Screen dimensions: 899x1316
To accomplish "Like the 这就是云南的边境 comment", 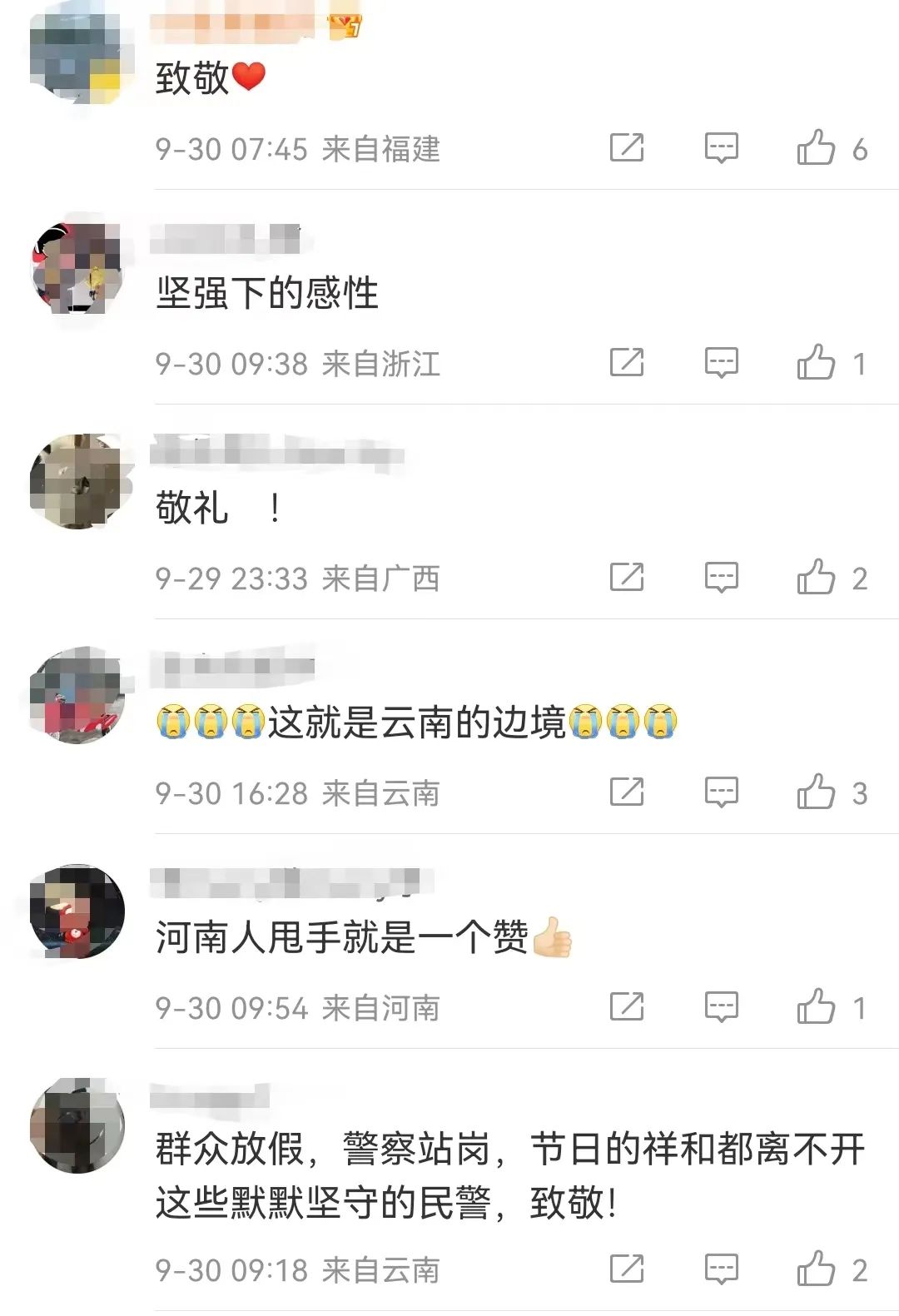I will tap(816, 792).
